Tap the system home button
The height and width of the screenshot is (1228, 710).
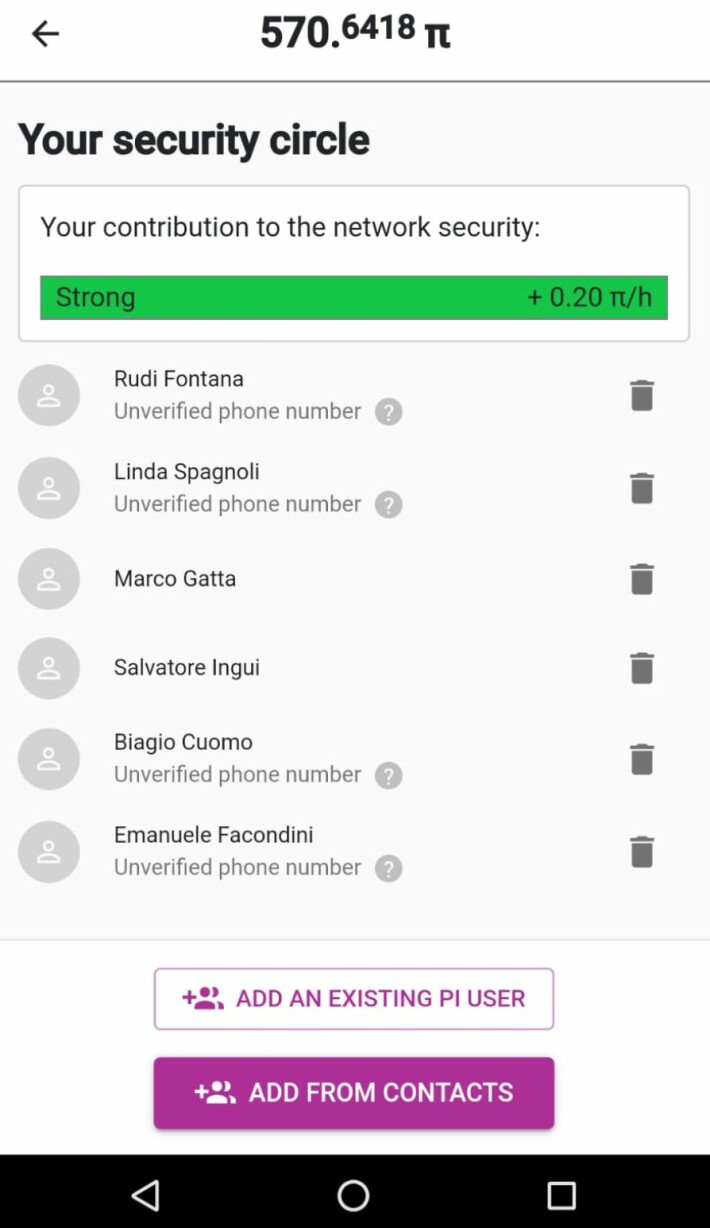354,1195
